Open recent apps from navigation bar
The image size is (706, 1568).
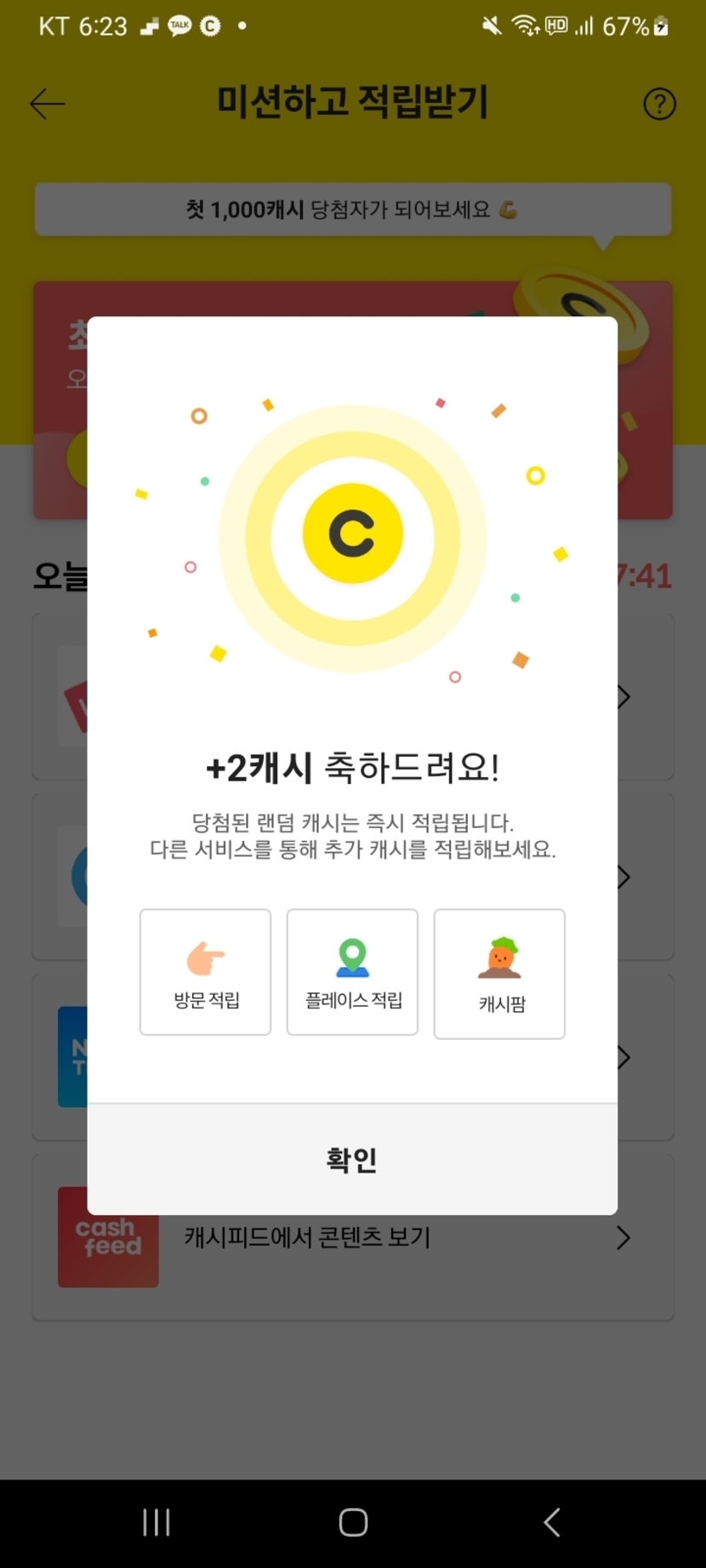pos(157,1522)
